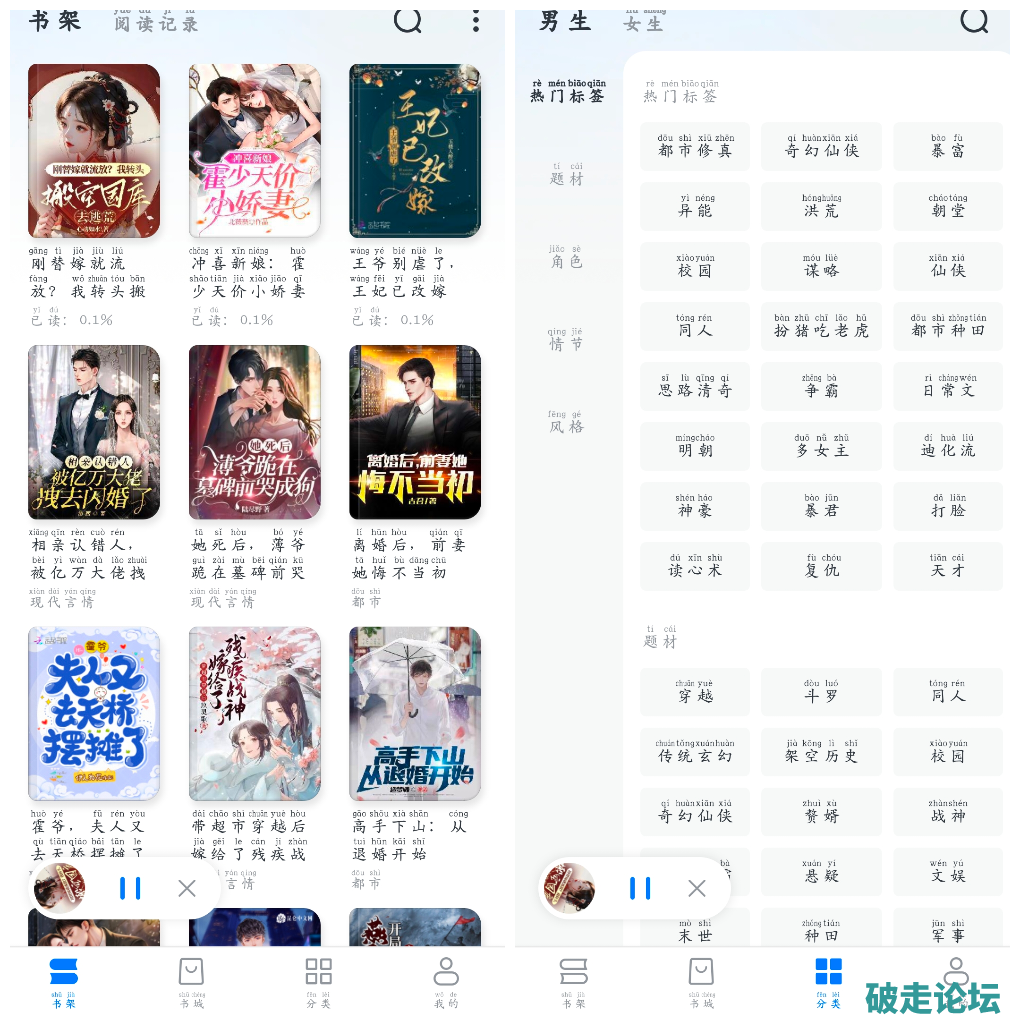Select the 穿越 tag
The width and height of the screenshot is (1020, 1020).
[695, 692]
